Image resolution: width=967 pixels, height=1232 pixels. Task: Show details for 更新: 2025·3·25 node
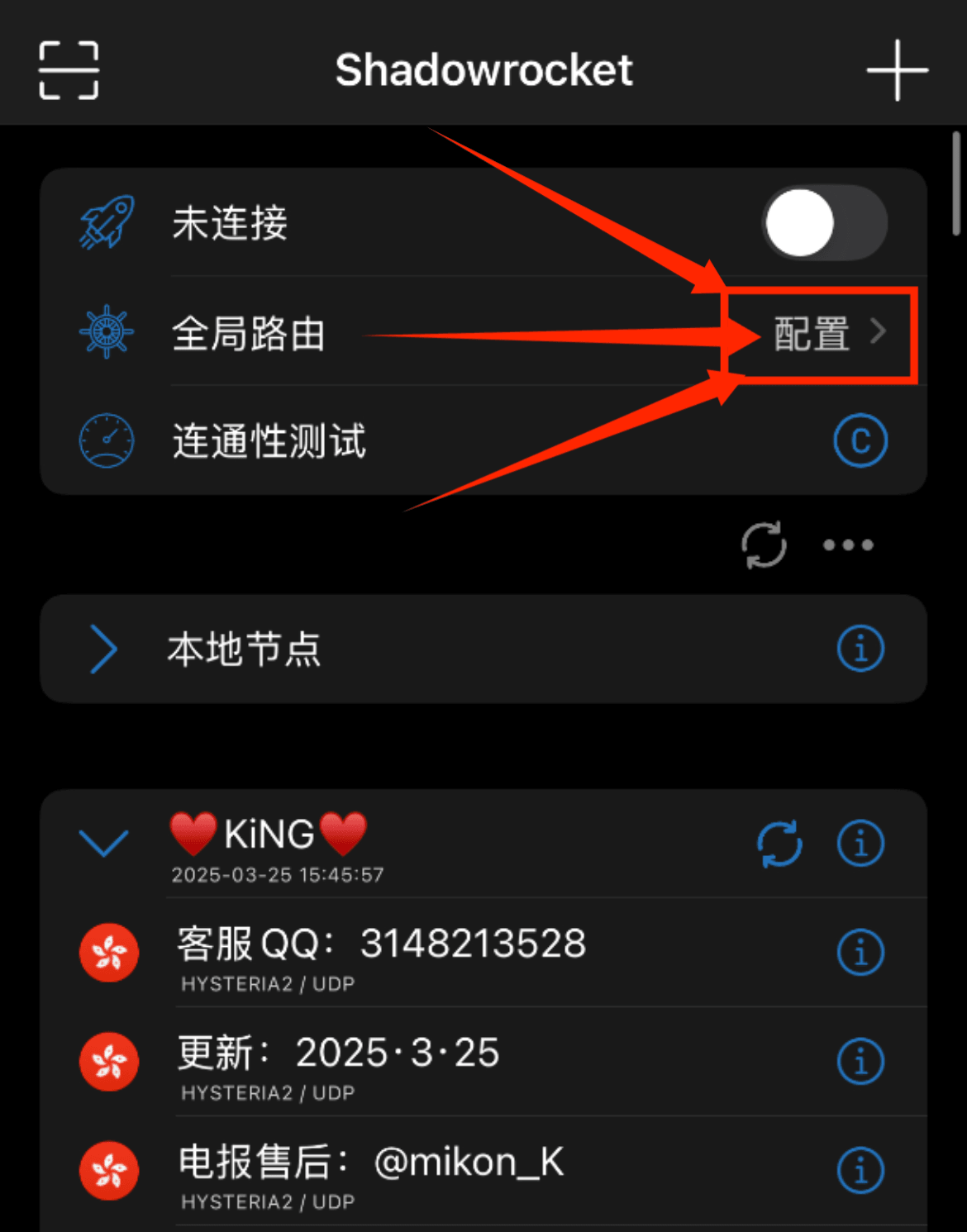click(x=860, y=1062)
